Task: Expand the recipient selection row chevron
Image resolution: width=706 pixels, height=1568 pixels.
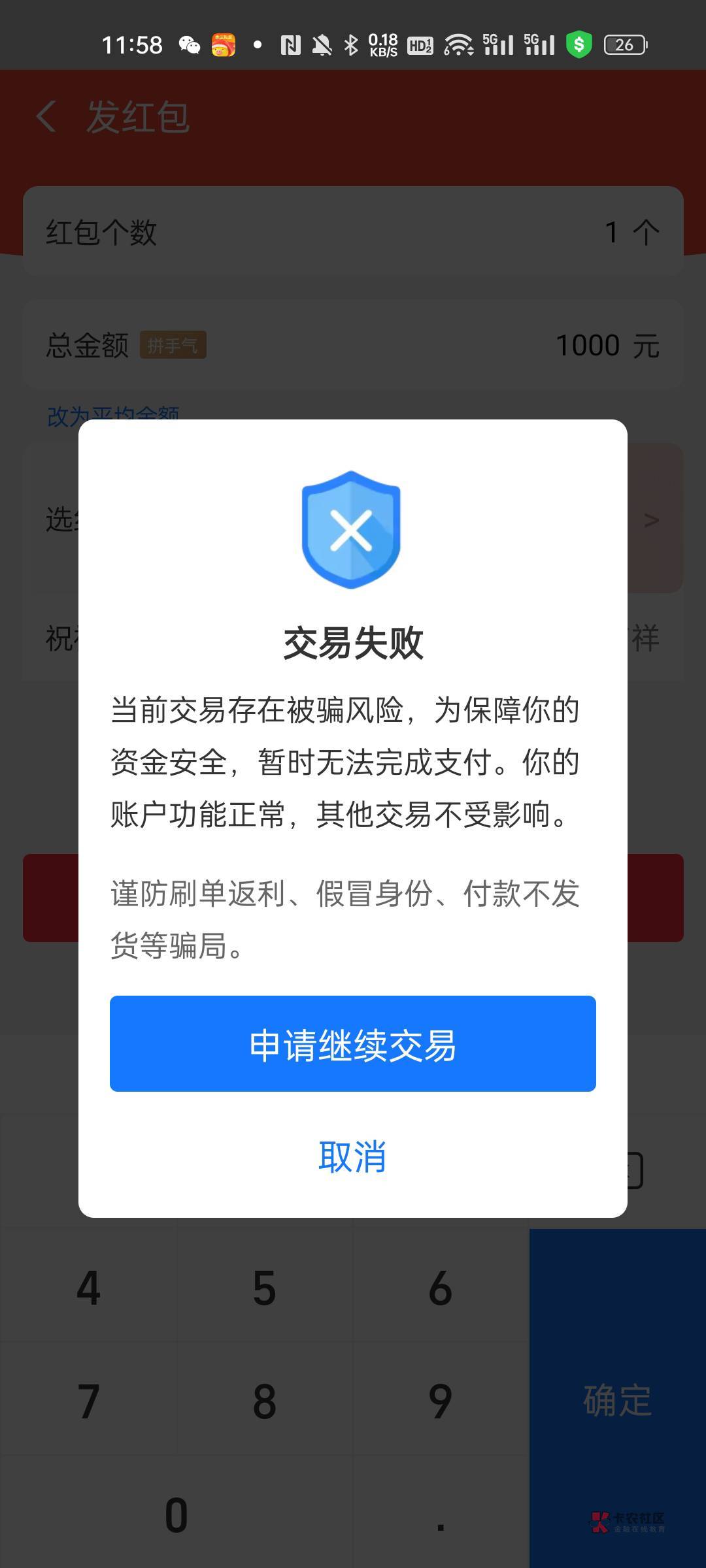Action: [x=651, y=520]
